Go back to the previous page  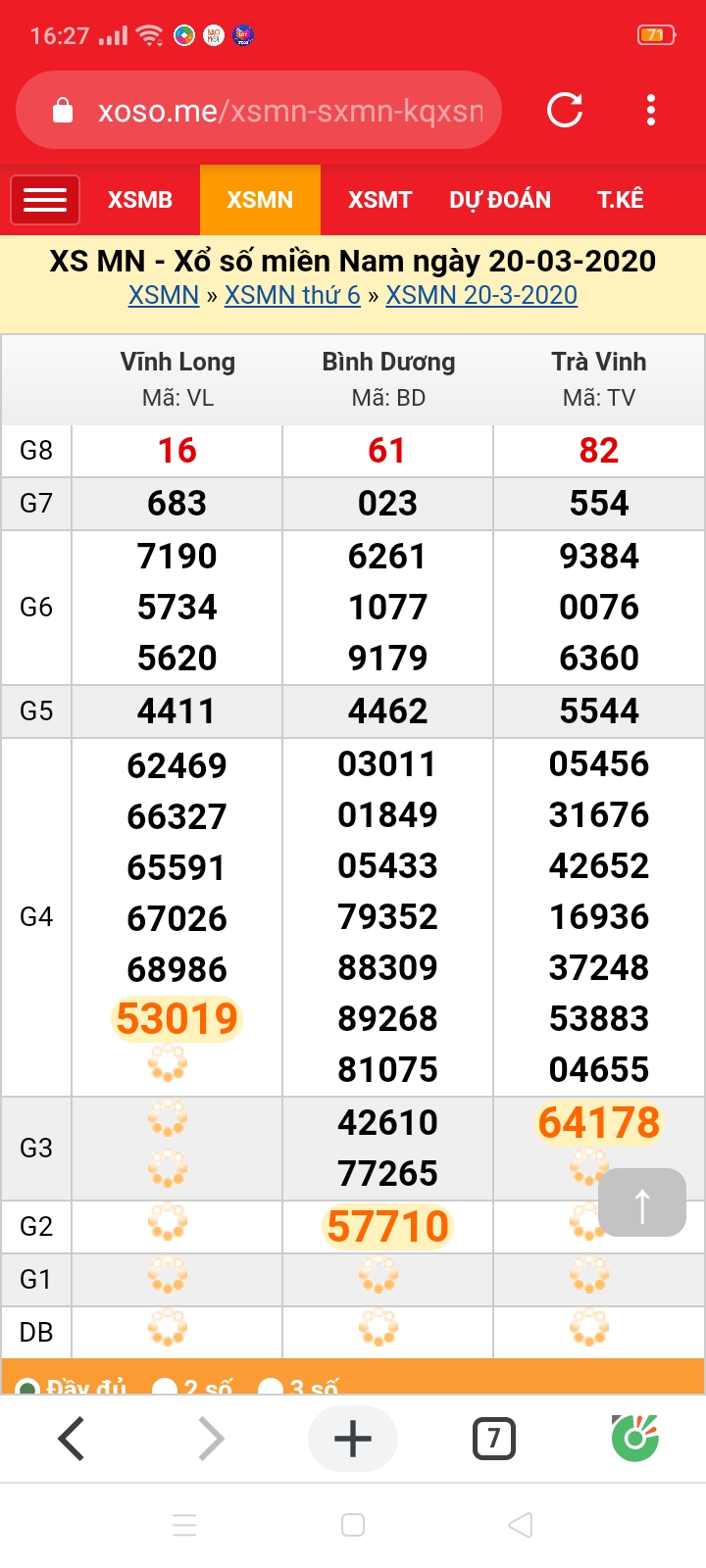coord(71,1439)
